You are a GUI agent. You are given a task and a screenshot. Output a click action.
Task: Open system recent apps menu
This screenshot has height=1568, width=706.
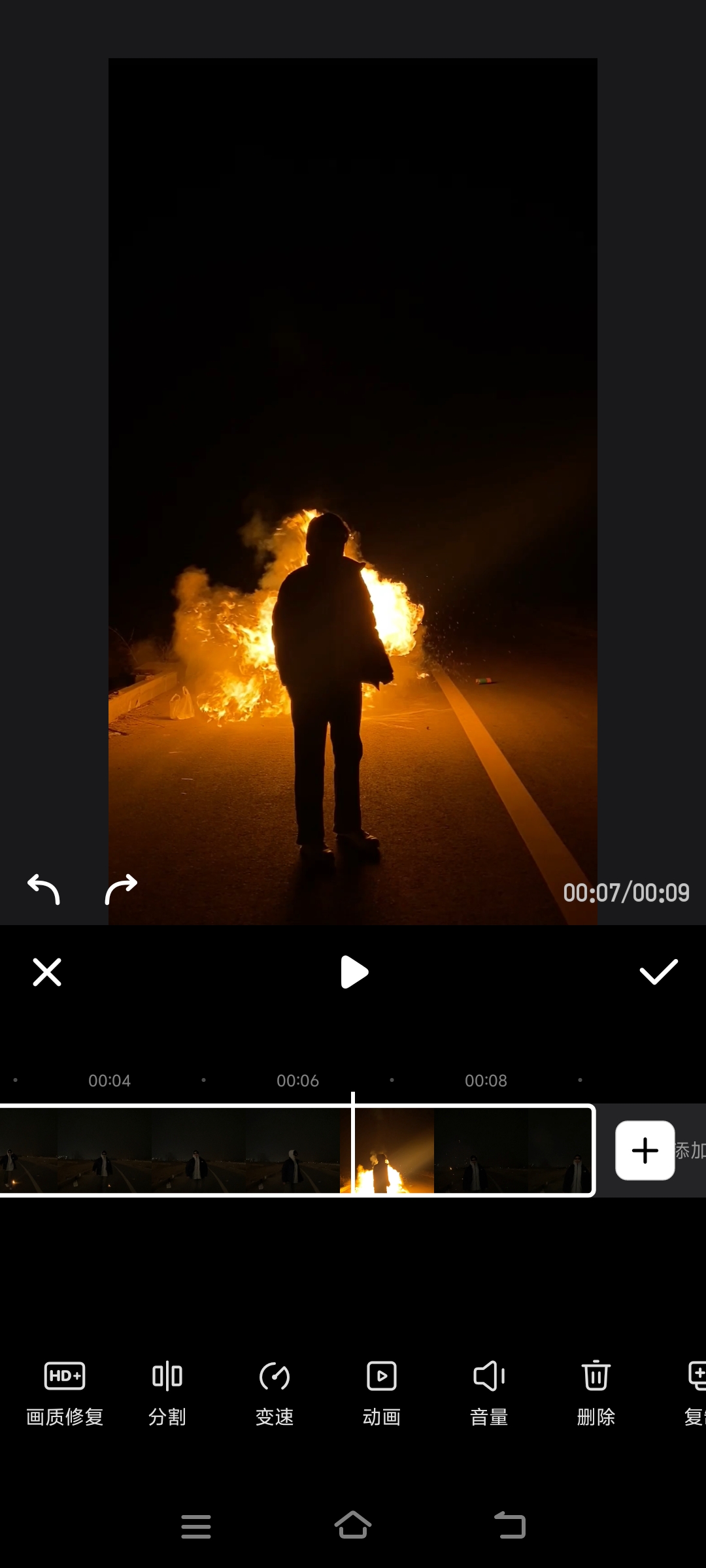196,1526
